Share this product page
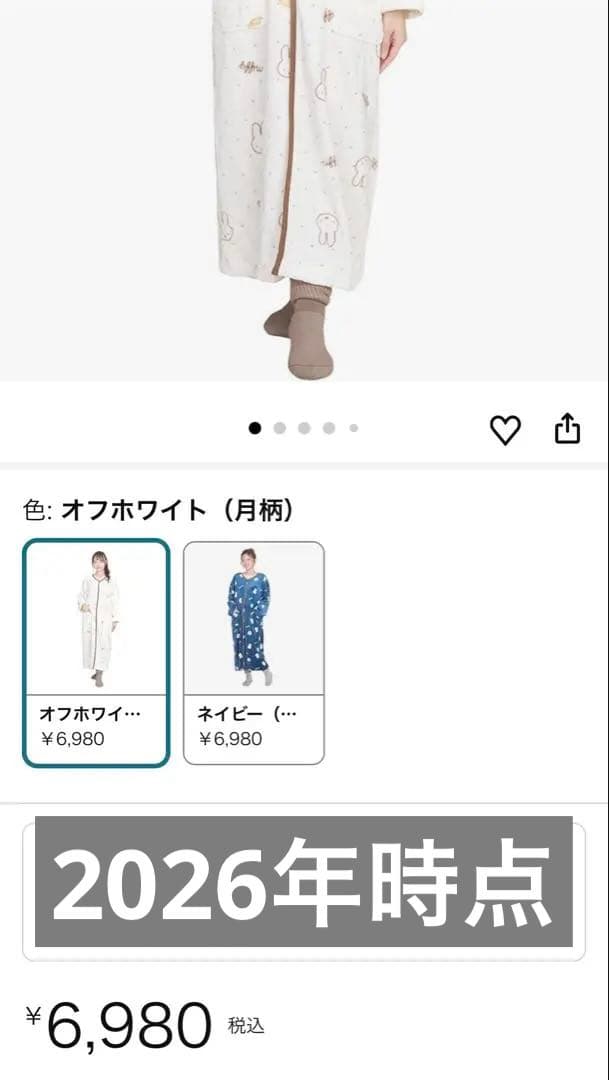 [x=567, y=429]
